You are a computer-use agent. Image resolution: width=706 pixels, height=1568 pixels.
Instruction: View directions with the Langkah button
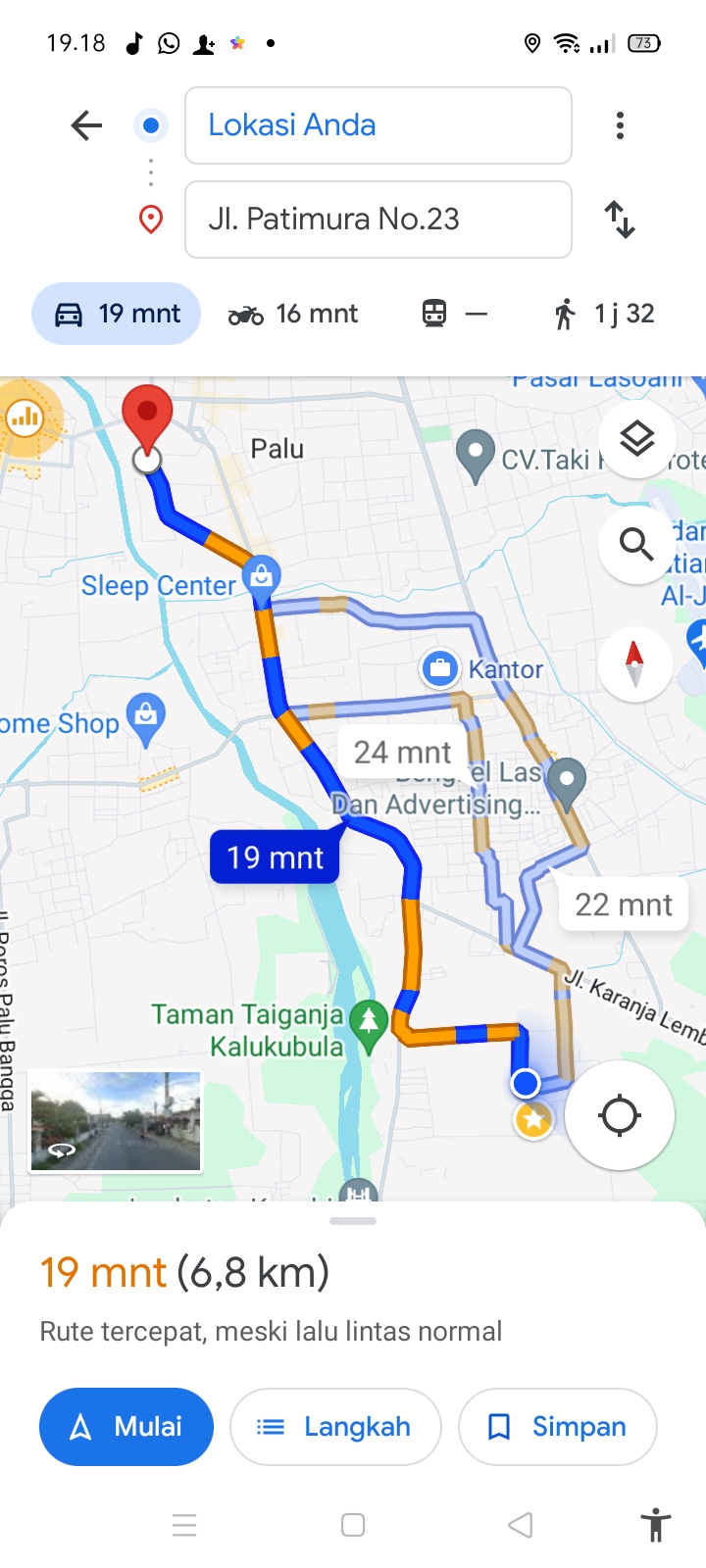pos(335,1427)
